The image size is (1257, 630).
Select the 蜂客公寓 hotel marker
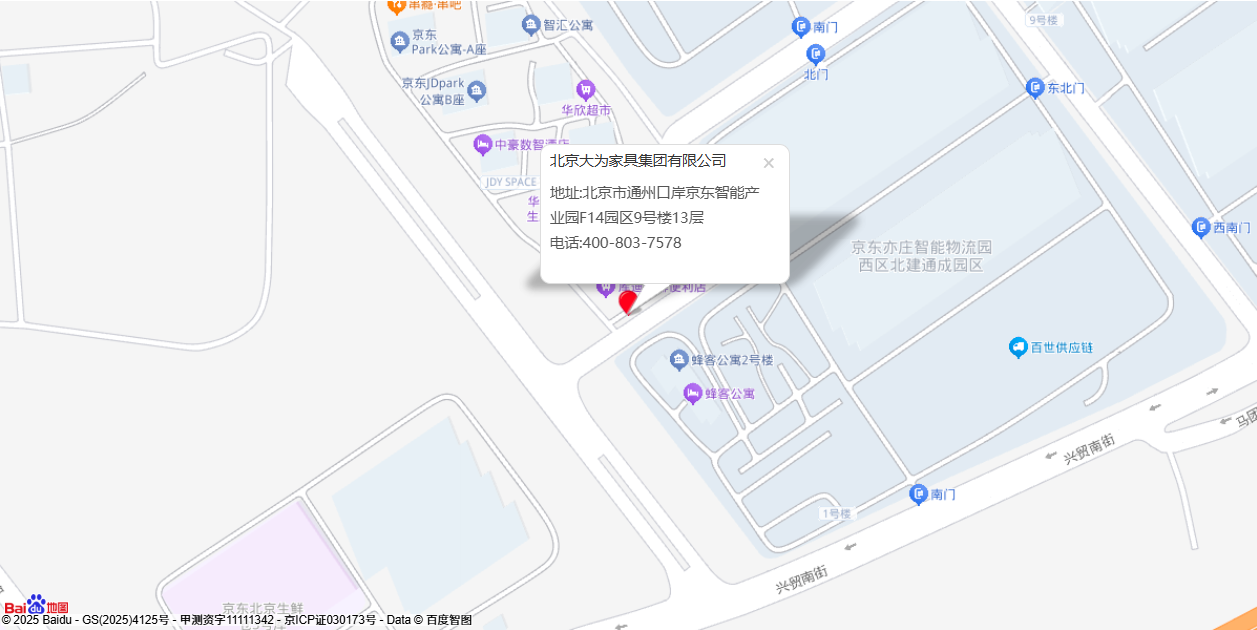692,393
